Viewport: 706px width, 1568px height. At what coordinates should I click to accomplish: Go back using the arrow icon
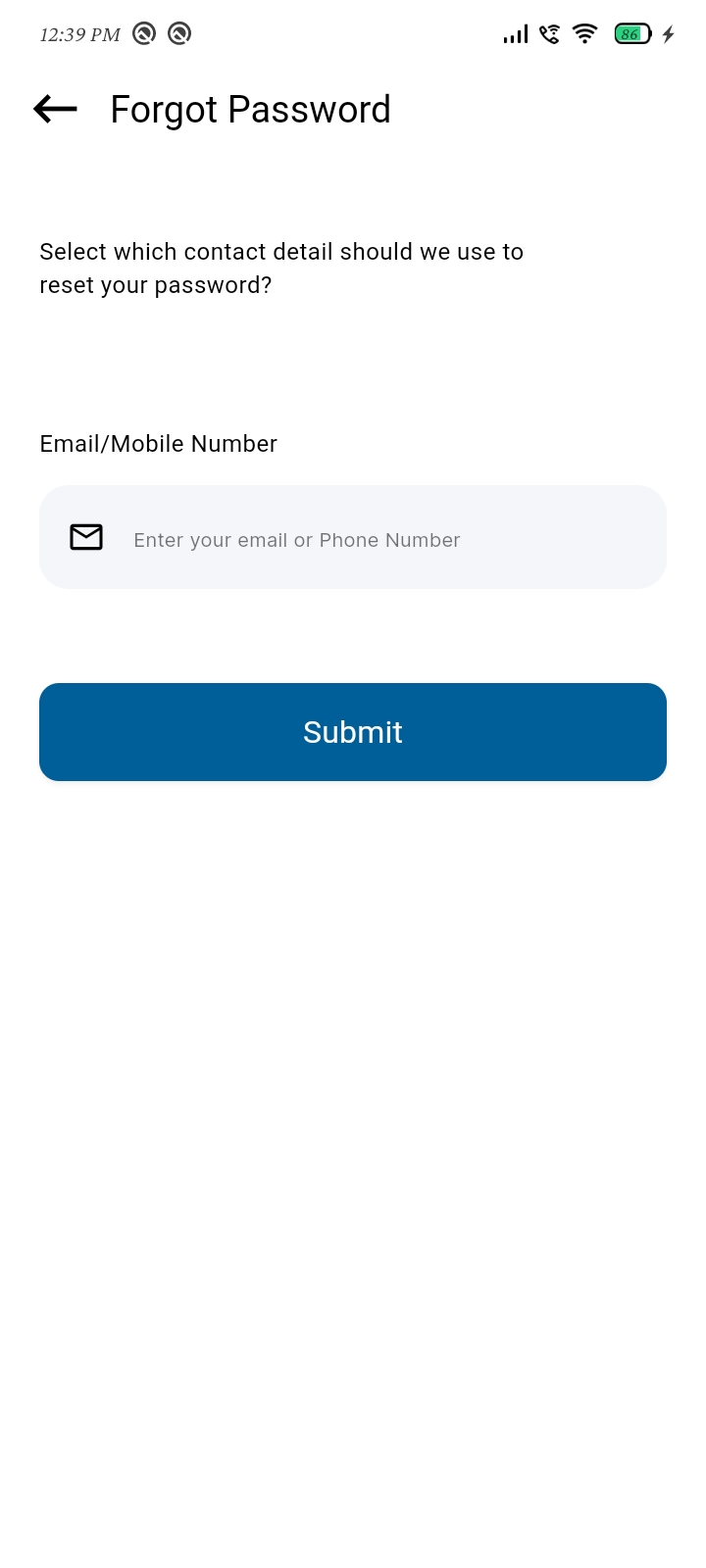tap(55, 109)
